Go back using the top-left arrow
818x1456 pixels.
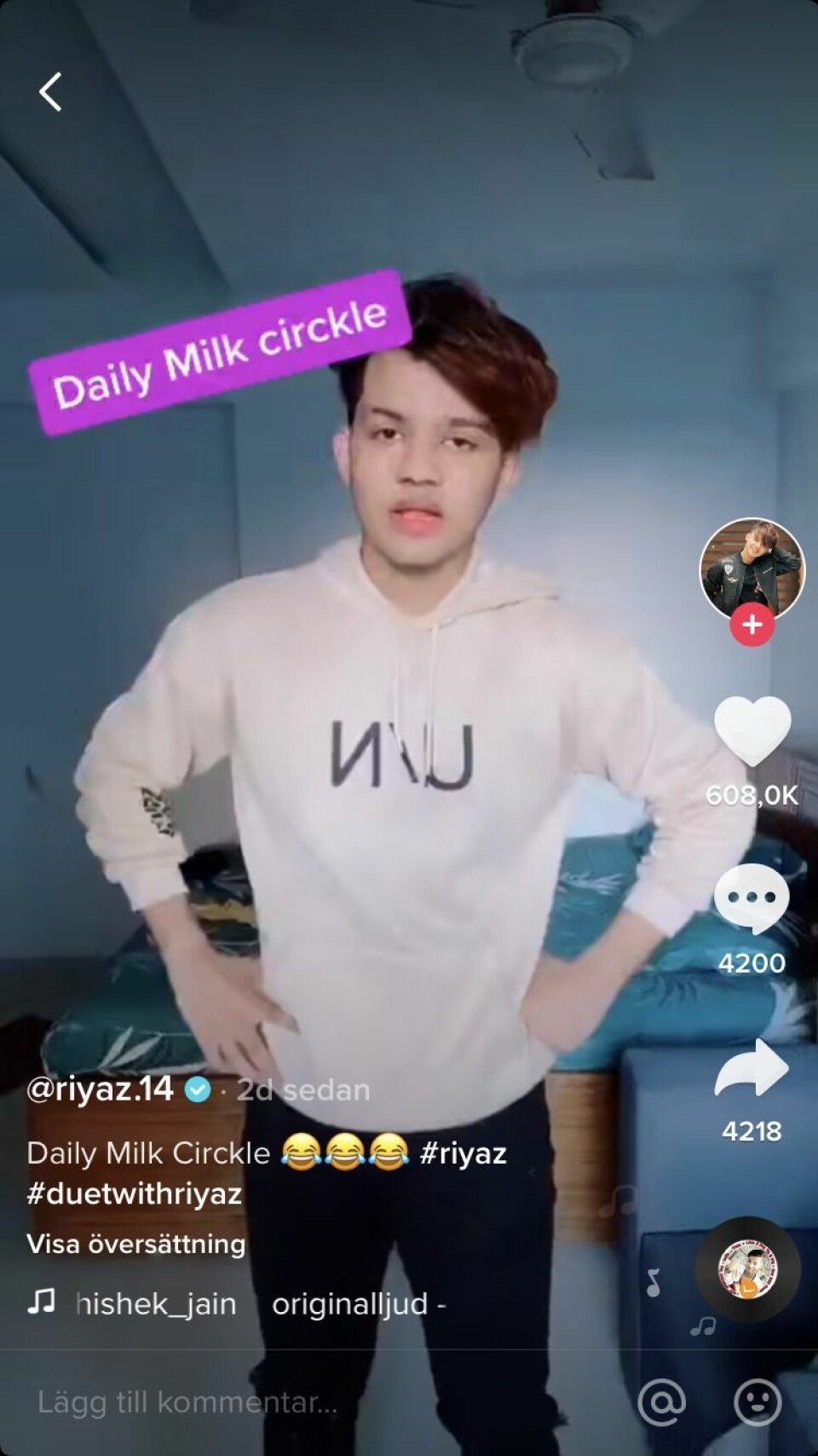pyautogui.click(x=51, y=92)
